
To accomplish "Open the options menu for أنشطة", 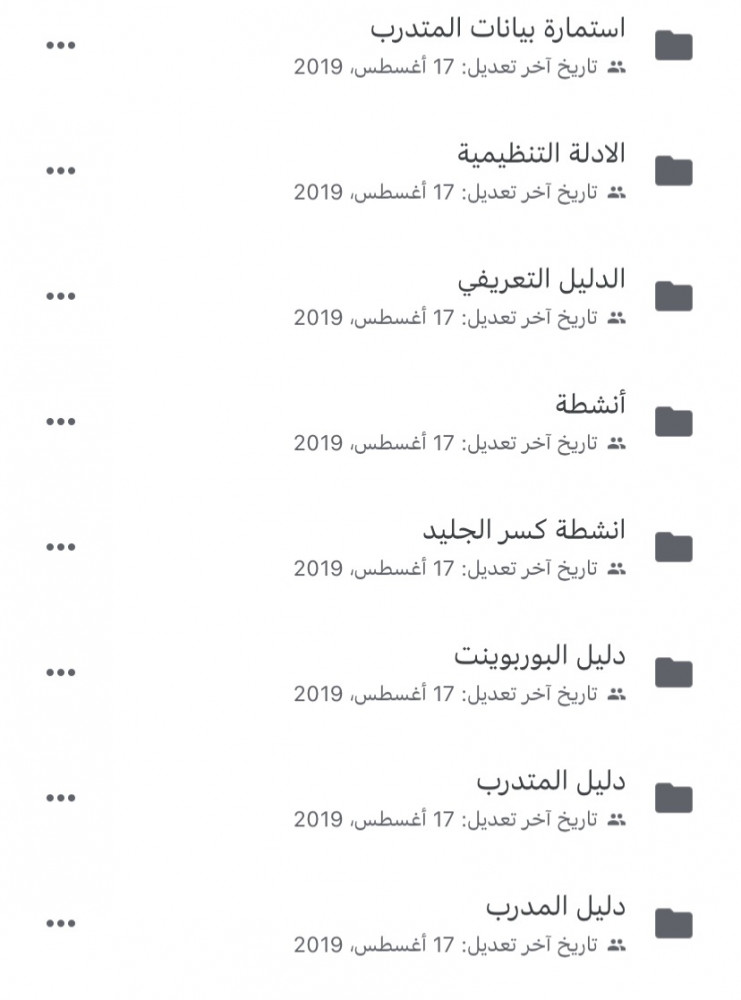I will pyautogui.click(x=61, y=422).
